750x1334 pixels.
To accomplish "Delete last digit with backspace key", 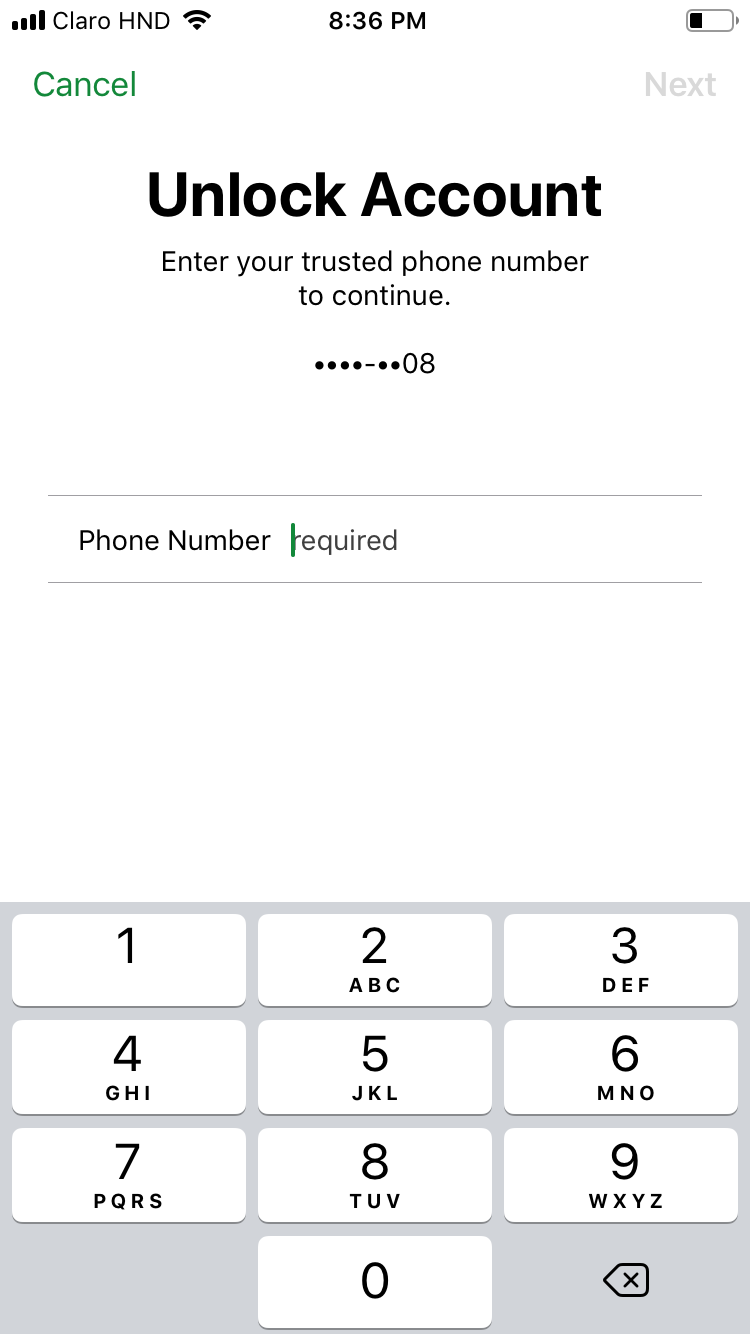I will (626, 1280).
